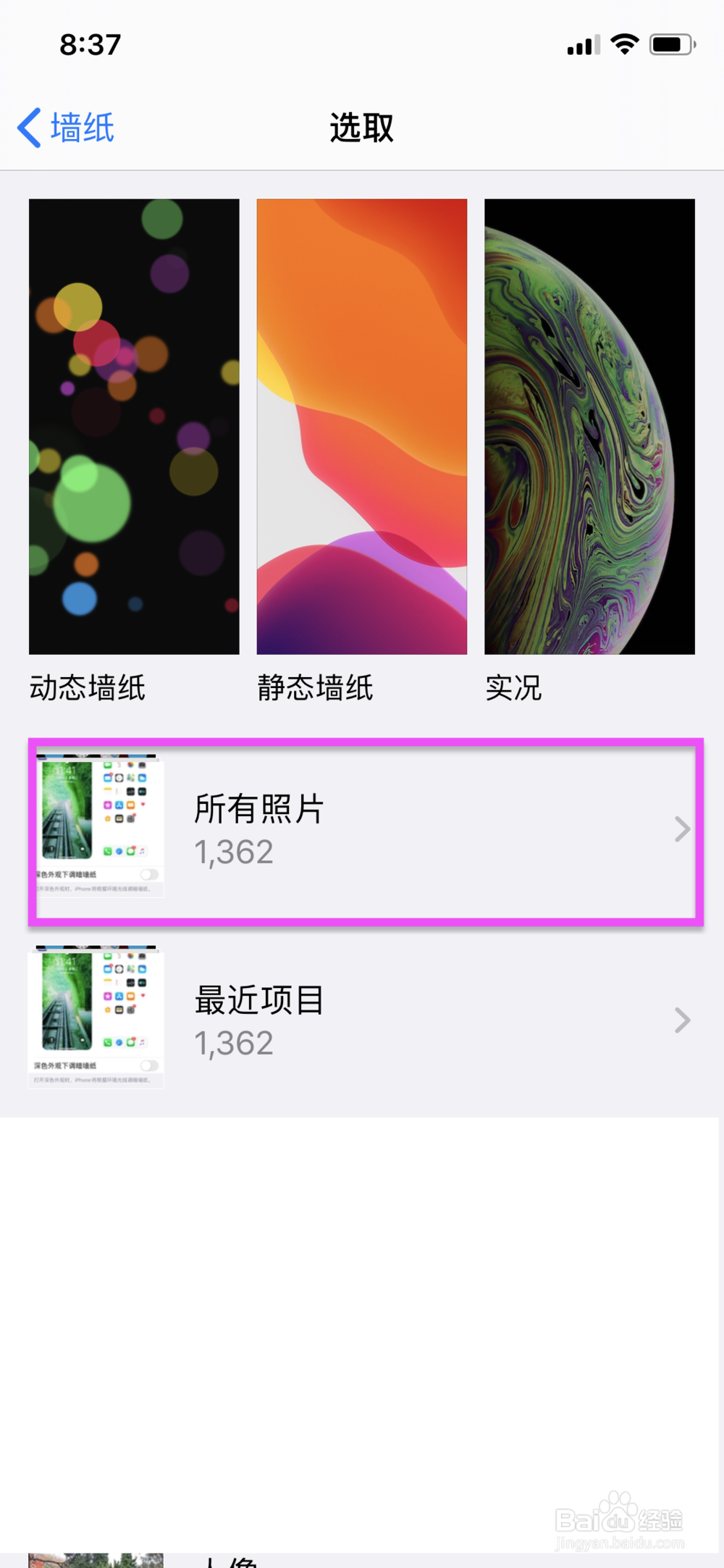Tap the cellular signal bars icon
The image size is (724, 1568).
click(584, 45)
